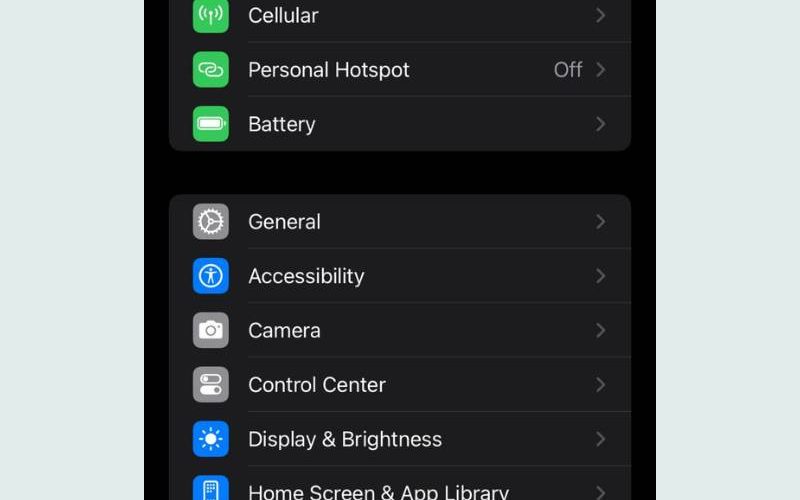Go to General settings
Viewport: 800px width, 500px height.
pos(400,222)
